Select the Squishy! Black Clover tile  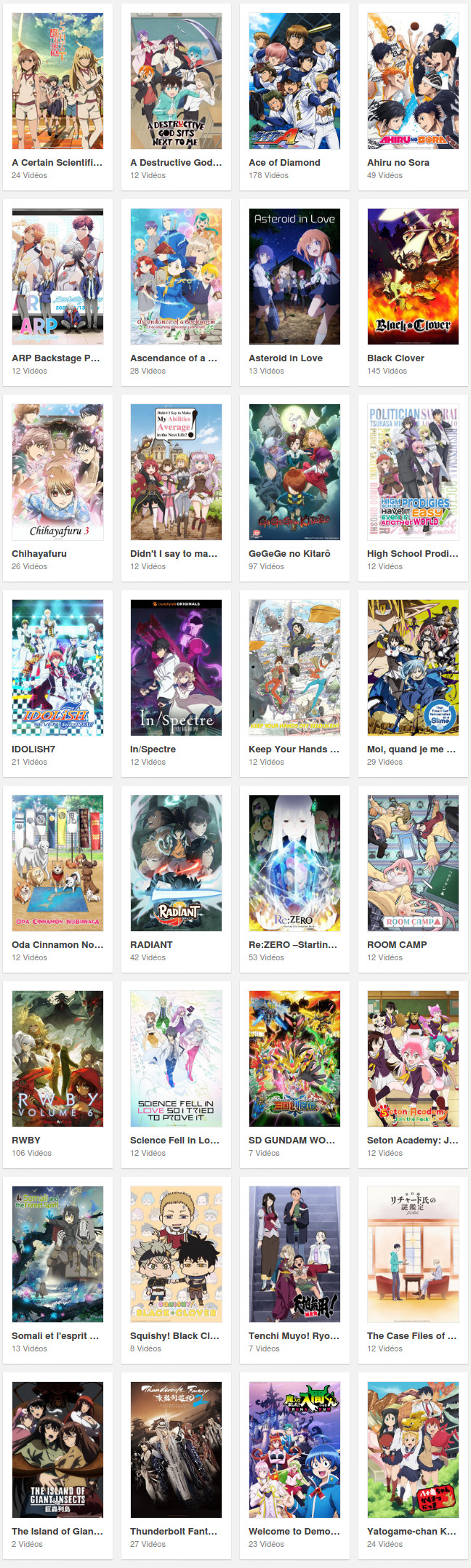pos(176,1255)
